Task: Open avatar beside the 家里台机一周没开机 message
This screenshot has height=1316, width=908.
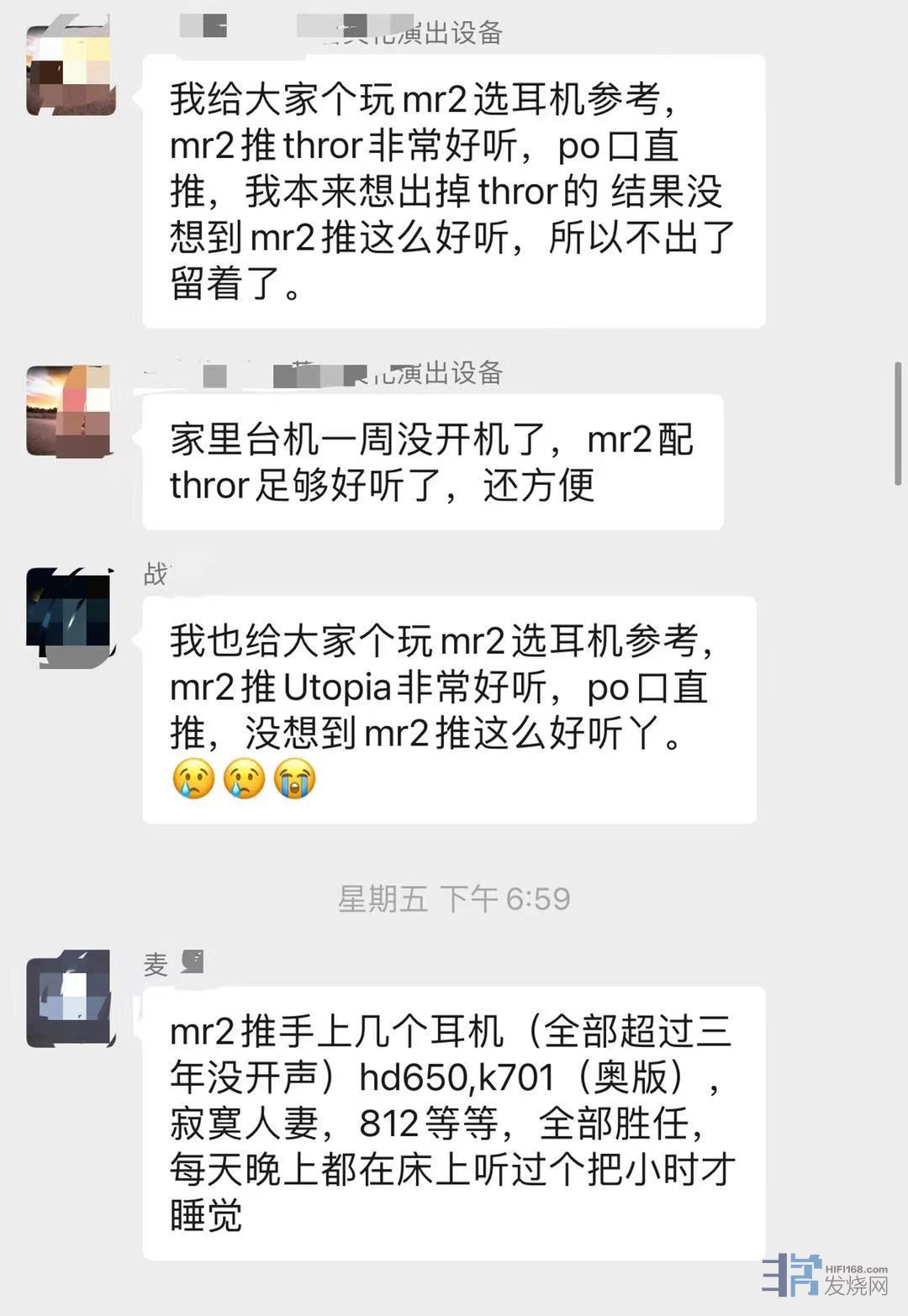Action: pyautogui.click(x=70, y=412)
